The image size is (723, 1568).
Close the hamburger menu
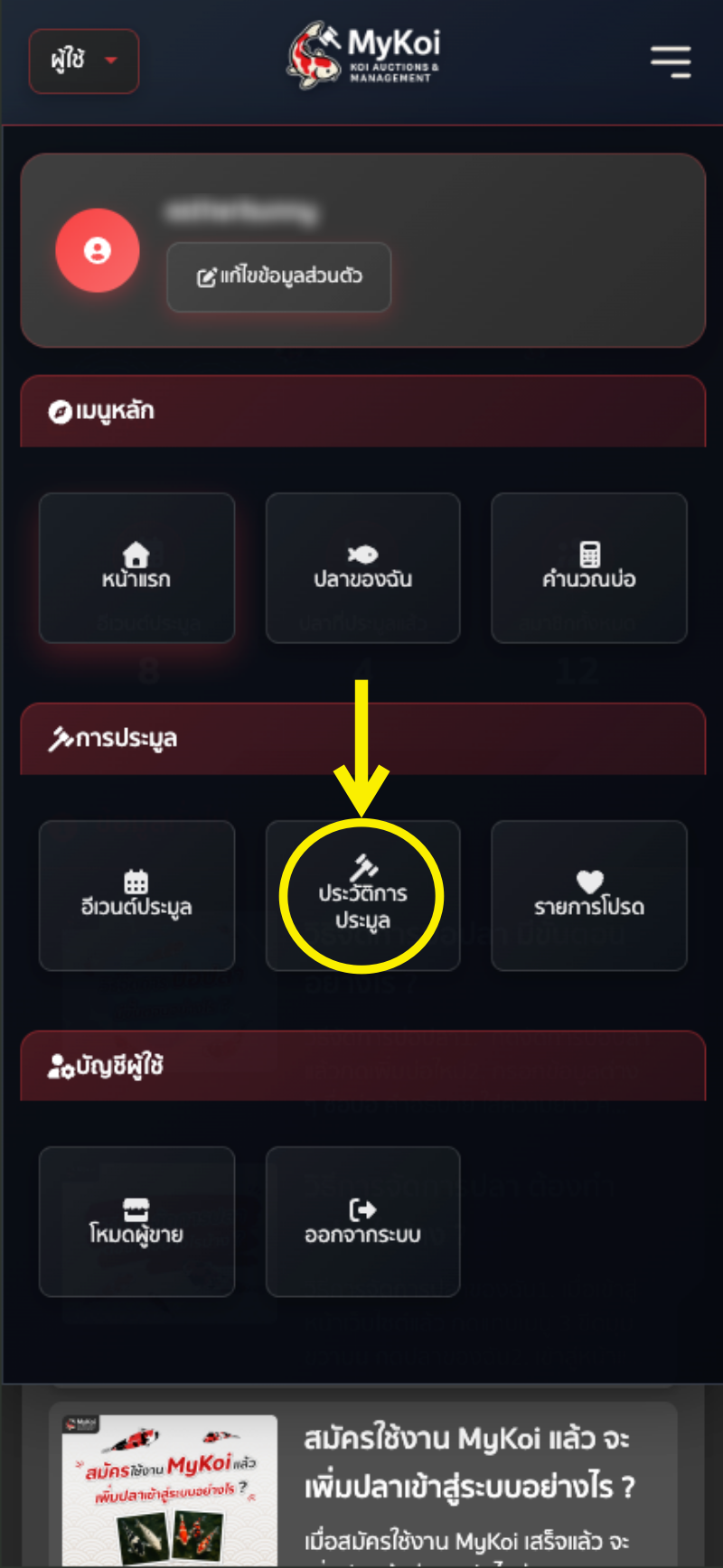tap(671, 61)
